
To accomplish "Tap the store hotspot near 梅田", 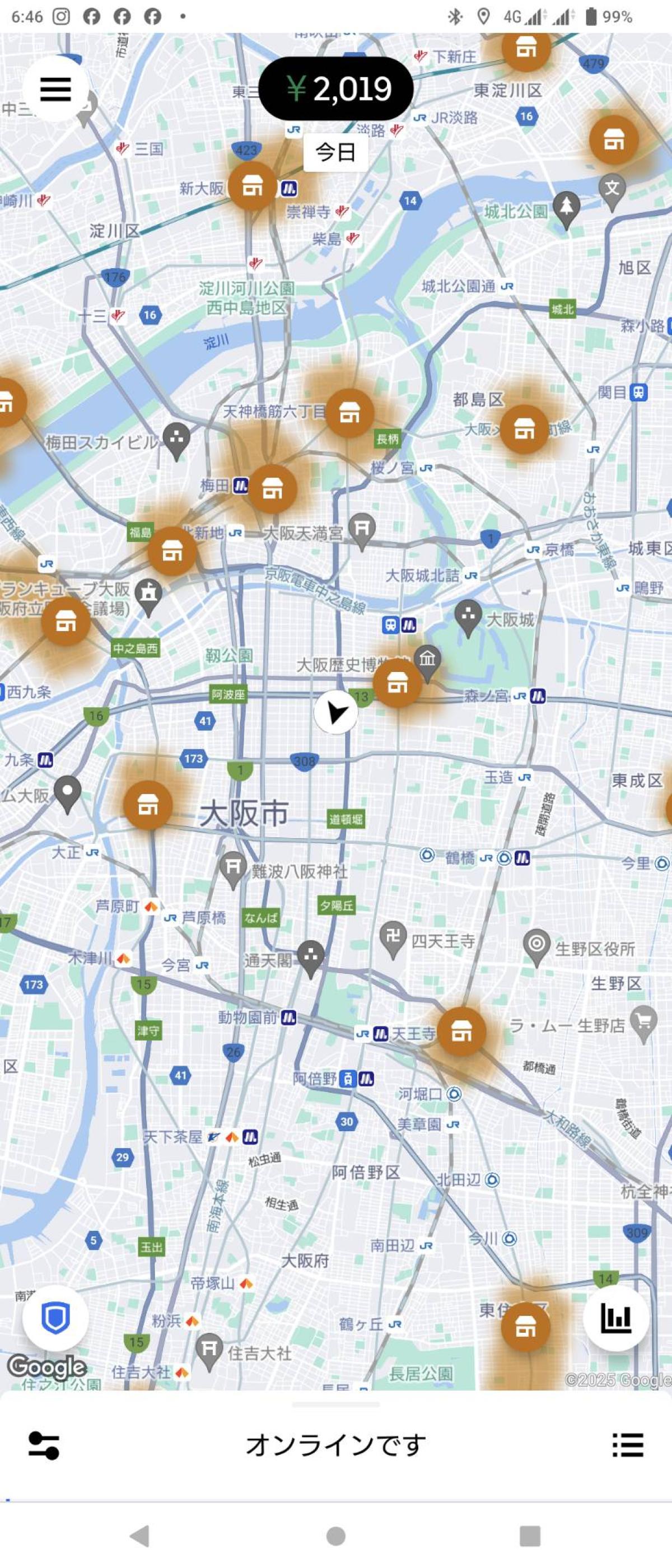I will pyautogui.click(x=273, y=489).
